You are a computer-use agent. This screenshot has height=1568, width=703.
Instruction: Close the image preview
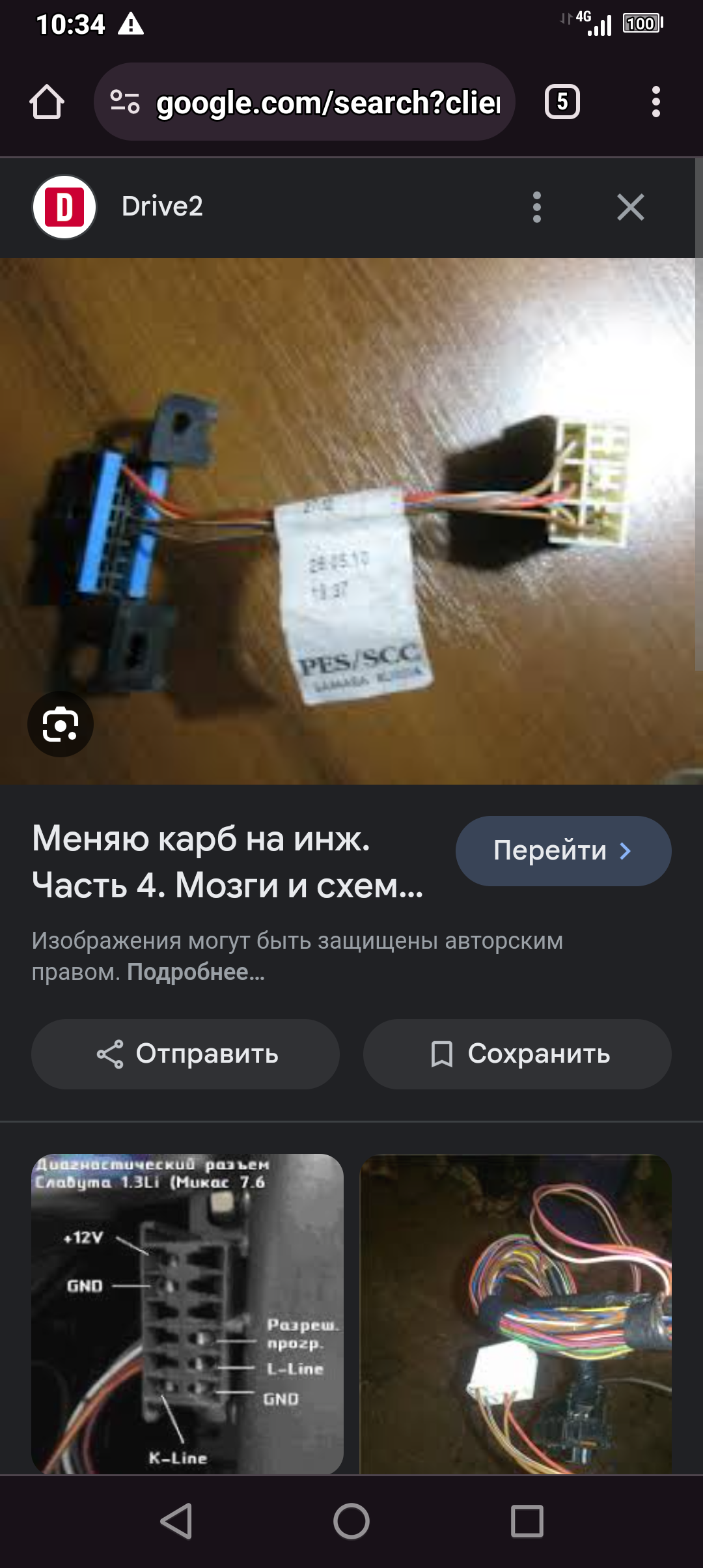[x=630, y=207]
